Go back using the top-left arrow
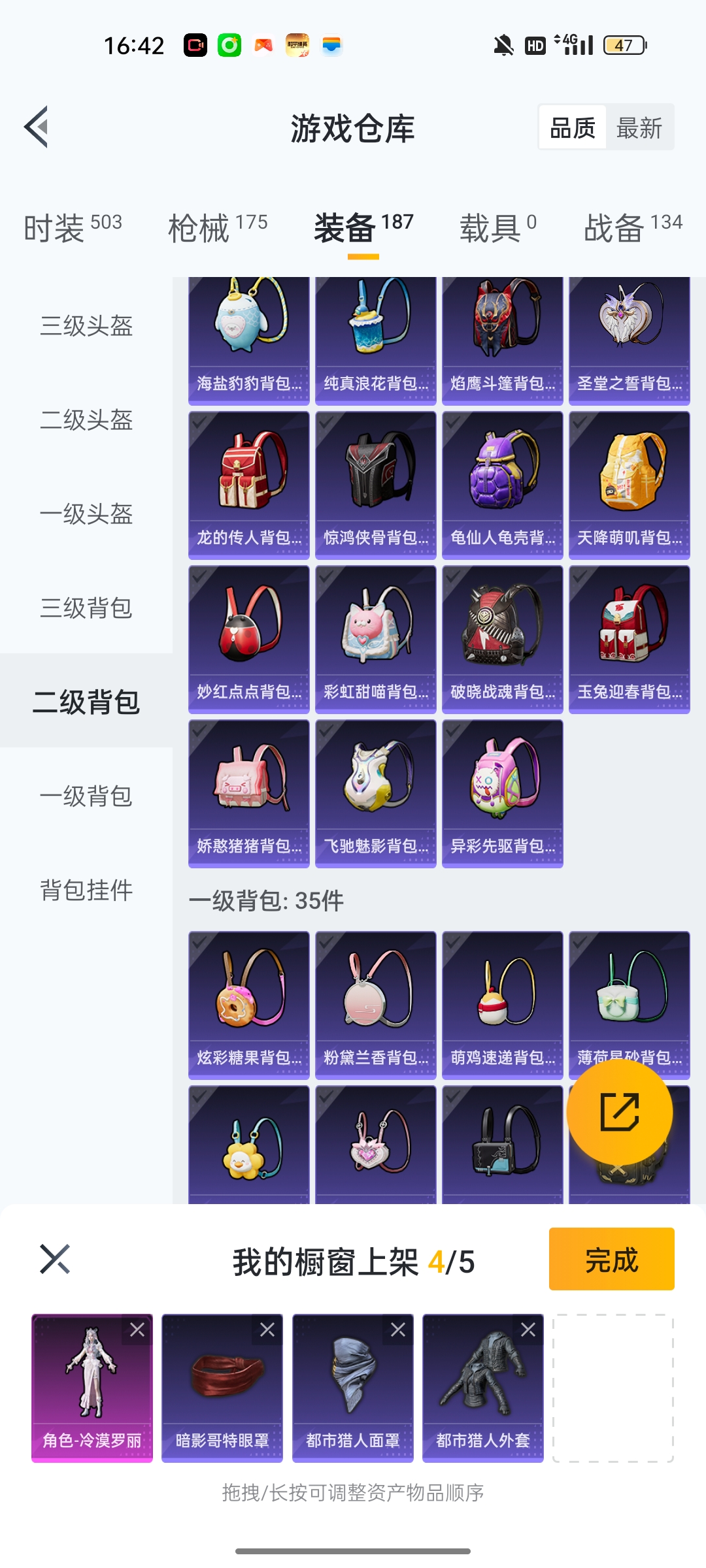This screenshot has width=706, height=1568. tap(37, 127)
